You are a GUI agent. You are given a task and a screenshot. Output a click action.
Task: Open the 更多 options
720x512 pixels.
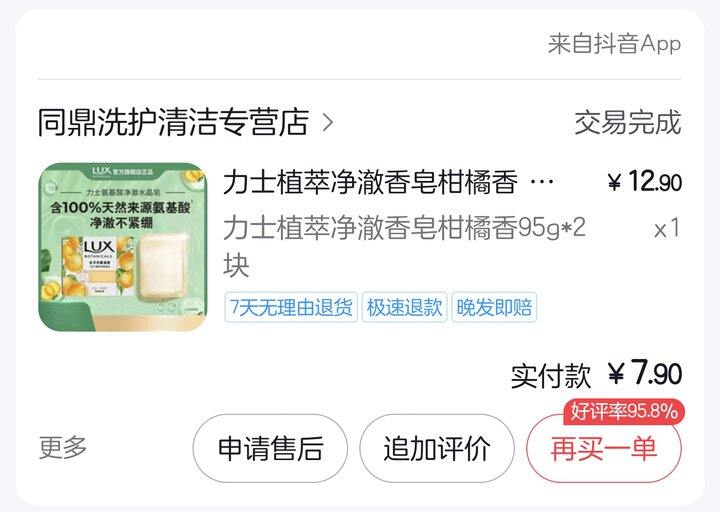click(63, 448)
